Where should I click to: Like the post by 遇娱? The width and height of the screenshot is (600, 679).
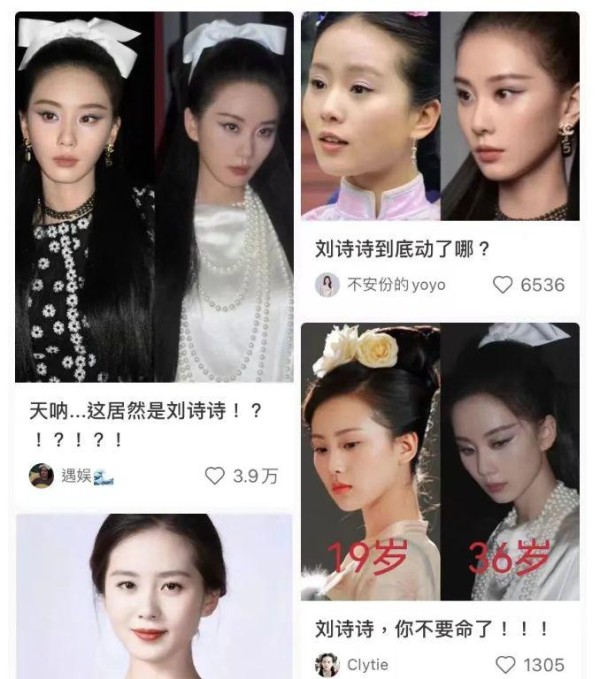[215, 475]
